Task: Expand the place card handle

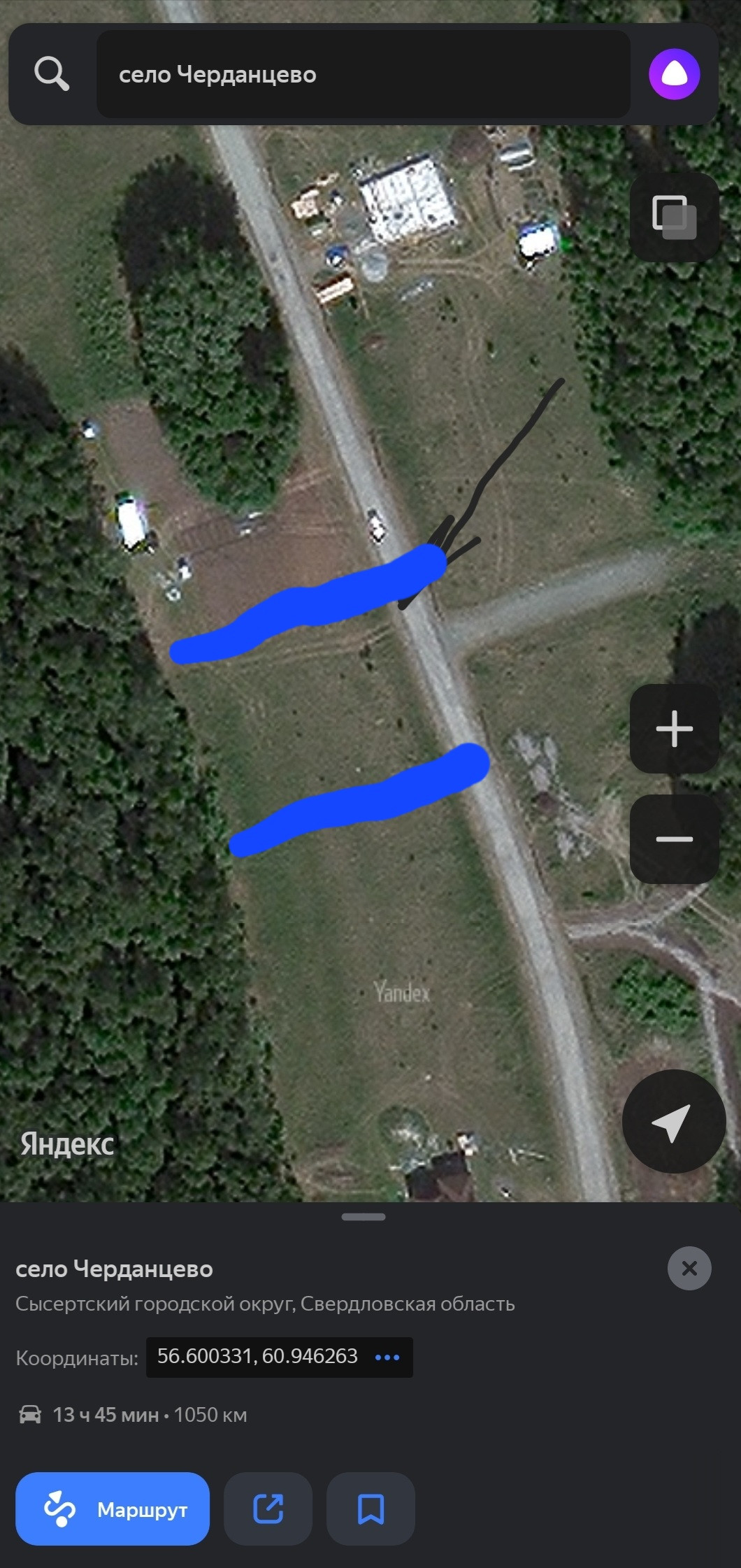Action: pyautogui.click(x=364, y=1217)
